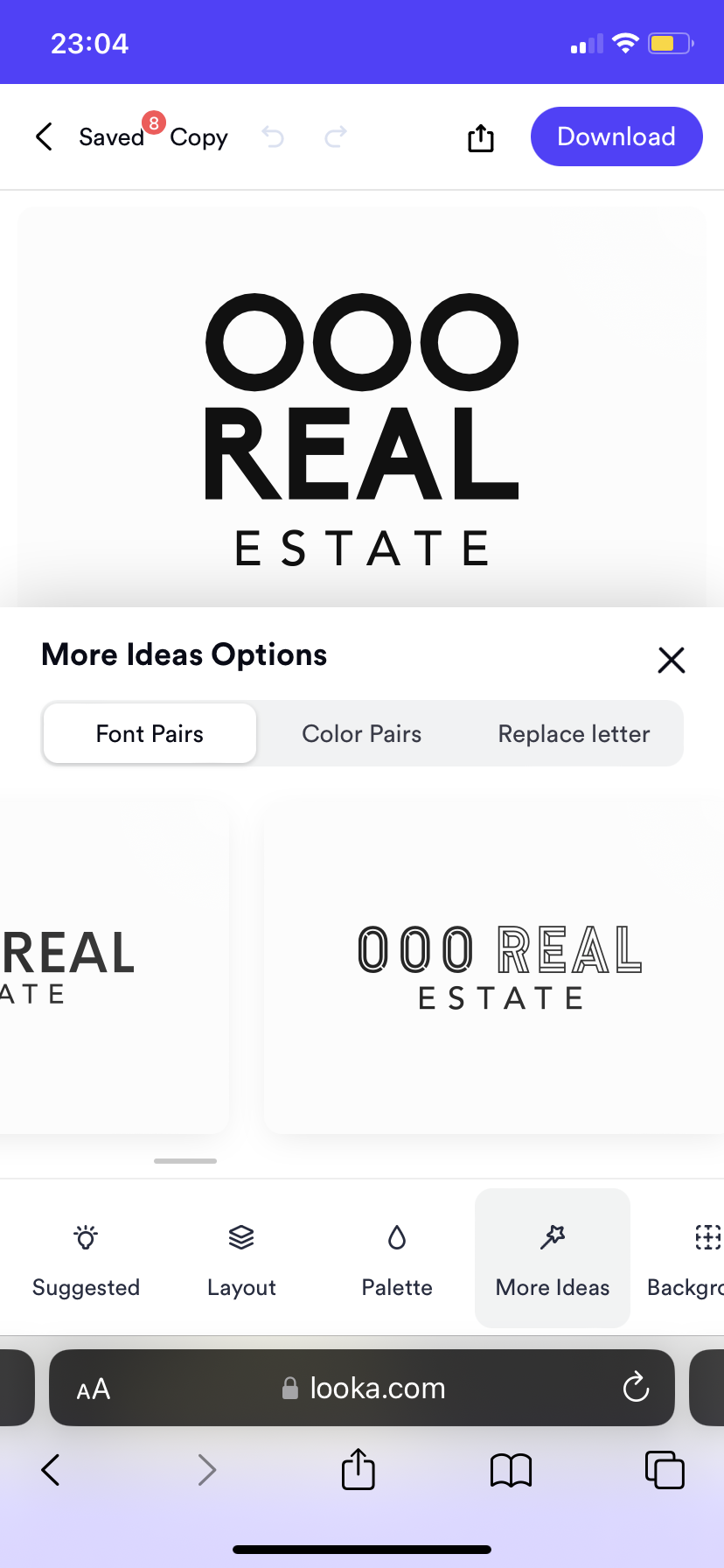This screenshot has width=724, height=1568.
Task: Open Safari bookmarks
Action: 512,1470
